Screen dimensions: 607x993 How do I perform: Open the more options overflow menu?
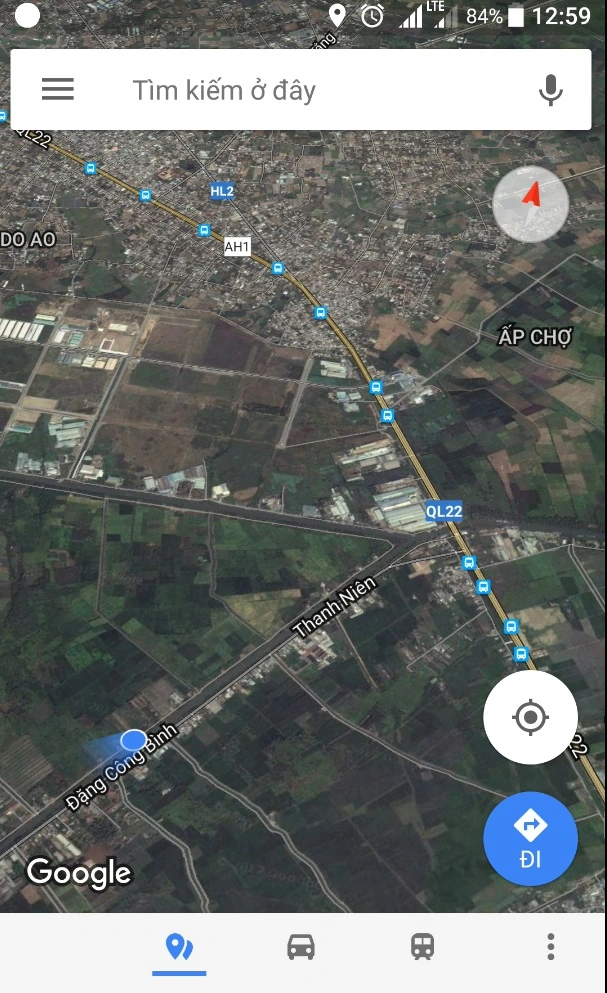(550, 947)
